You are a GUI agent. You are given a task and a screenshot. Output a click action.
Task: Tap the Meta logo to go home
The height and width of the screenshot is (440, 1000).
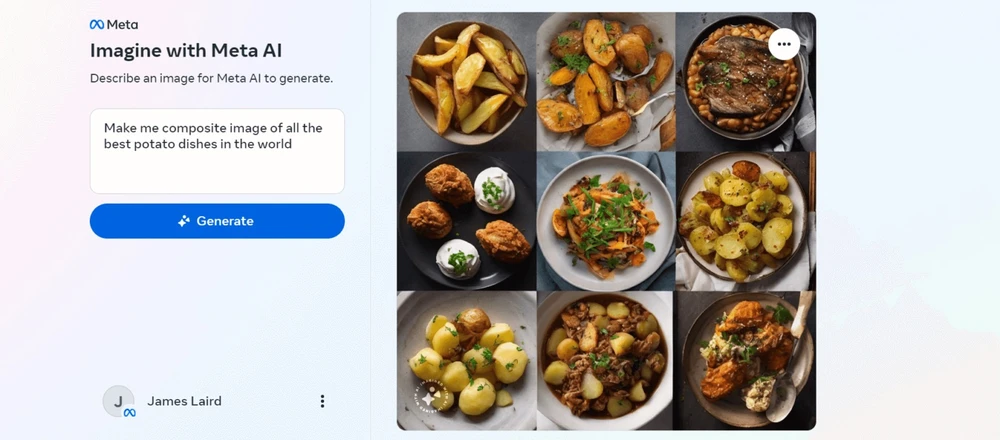pyautogui.click(x=114, y=24)
